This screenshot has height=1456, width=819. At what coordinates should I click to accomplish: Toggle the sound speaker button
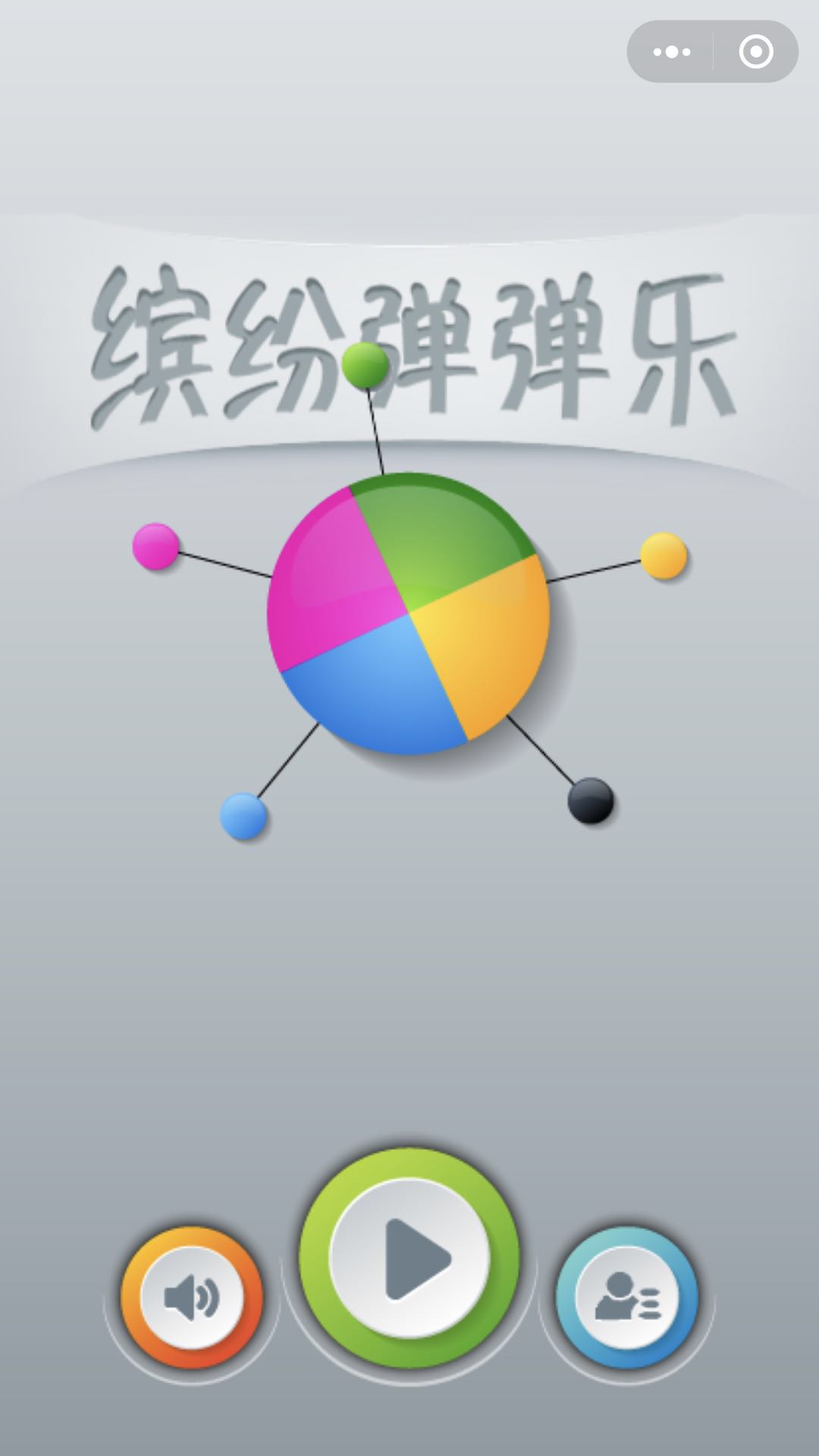[192, 1298]
